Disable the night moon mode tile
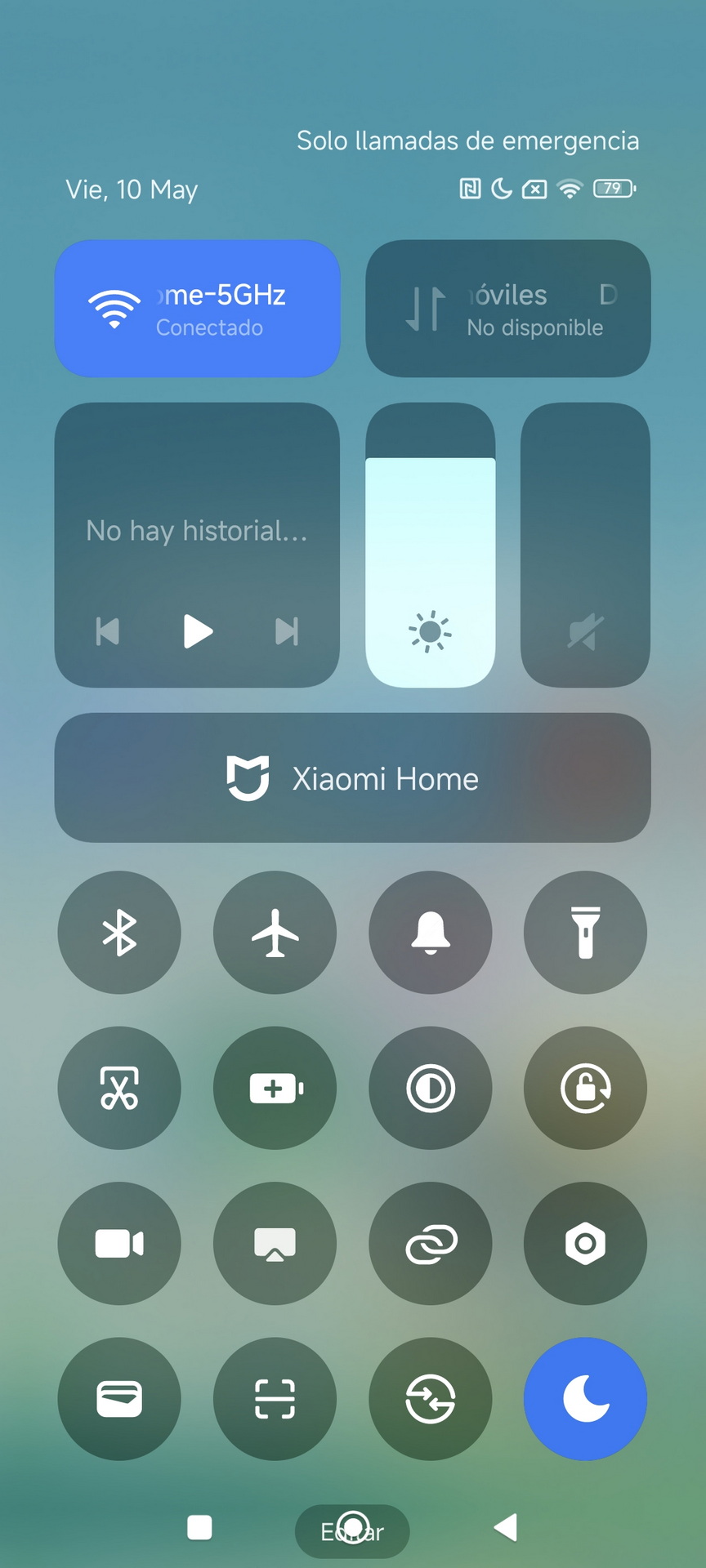 coord(585,1399)
